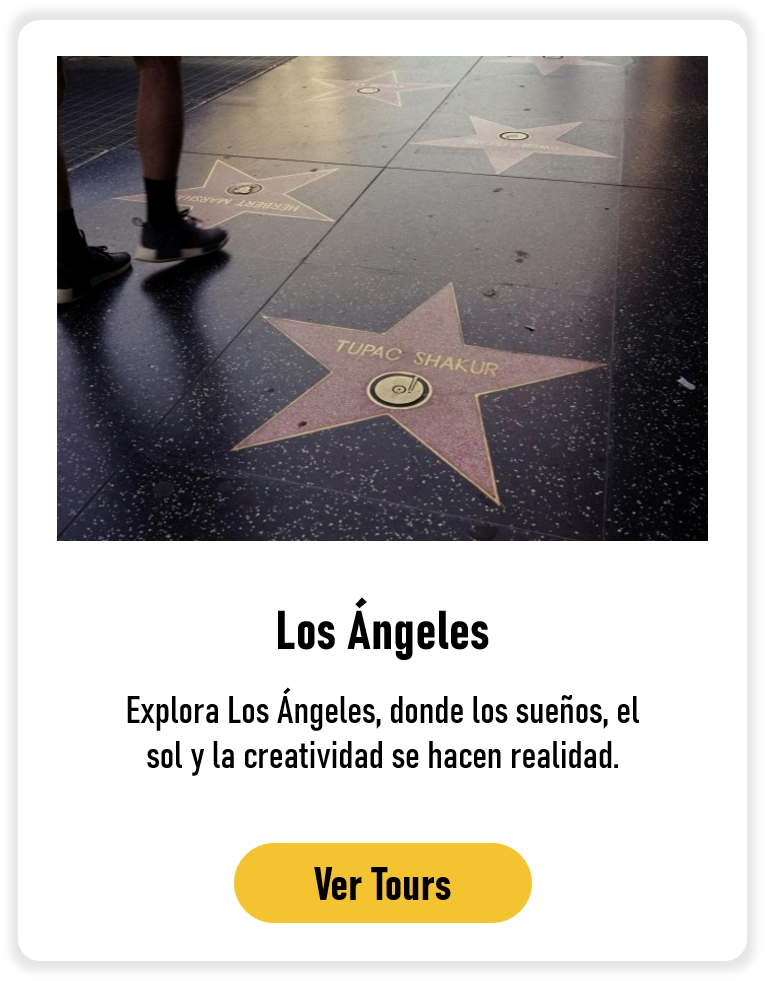
Task: Open the Los Ángeles Walk of Fame photo
Action: coord(382,298)
